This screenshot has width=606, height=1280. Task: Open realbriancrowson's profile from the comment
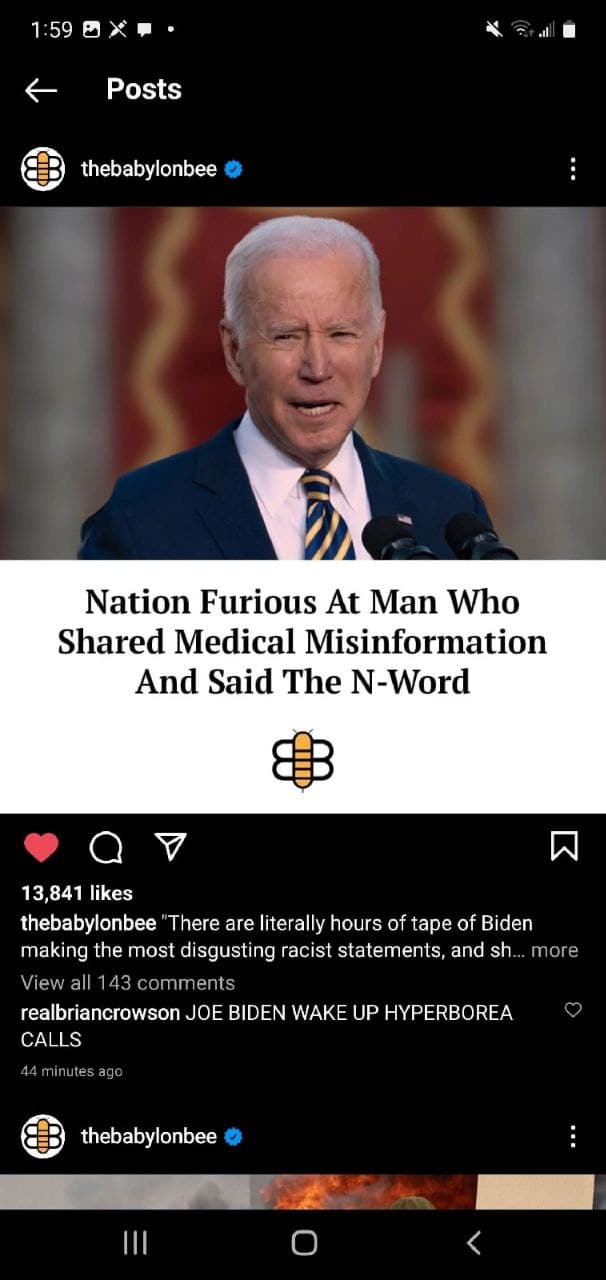[x=100, y=1013]
